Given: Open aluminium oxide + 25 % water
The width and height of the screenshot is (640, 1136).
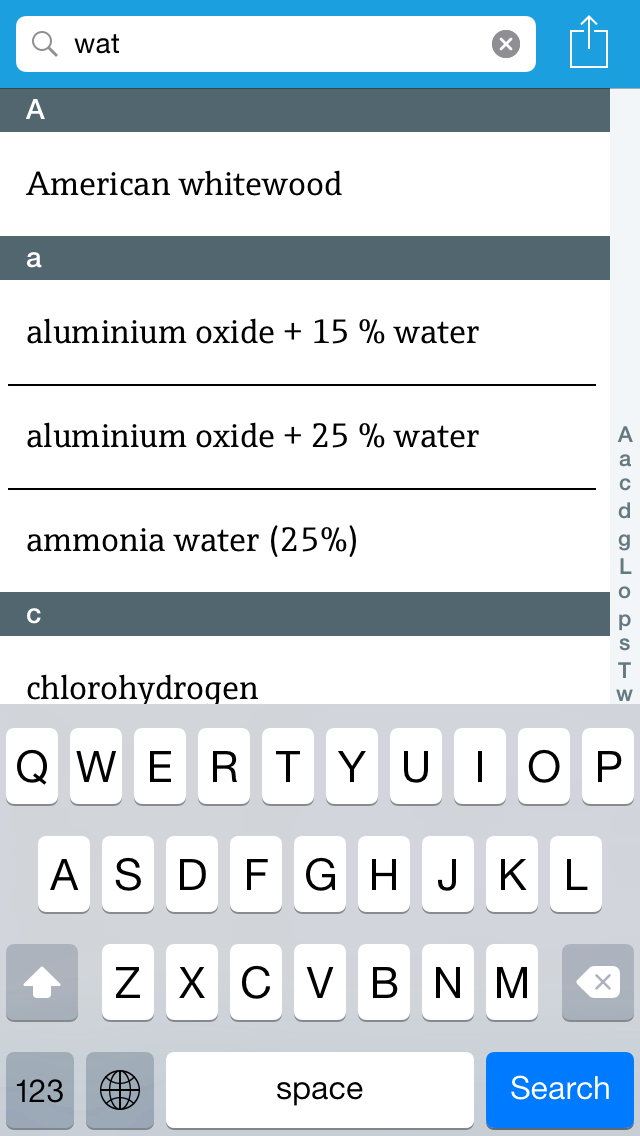Looking at the screenshot, I should [305, 437].
